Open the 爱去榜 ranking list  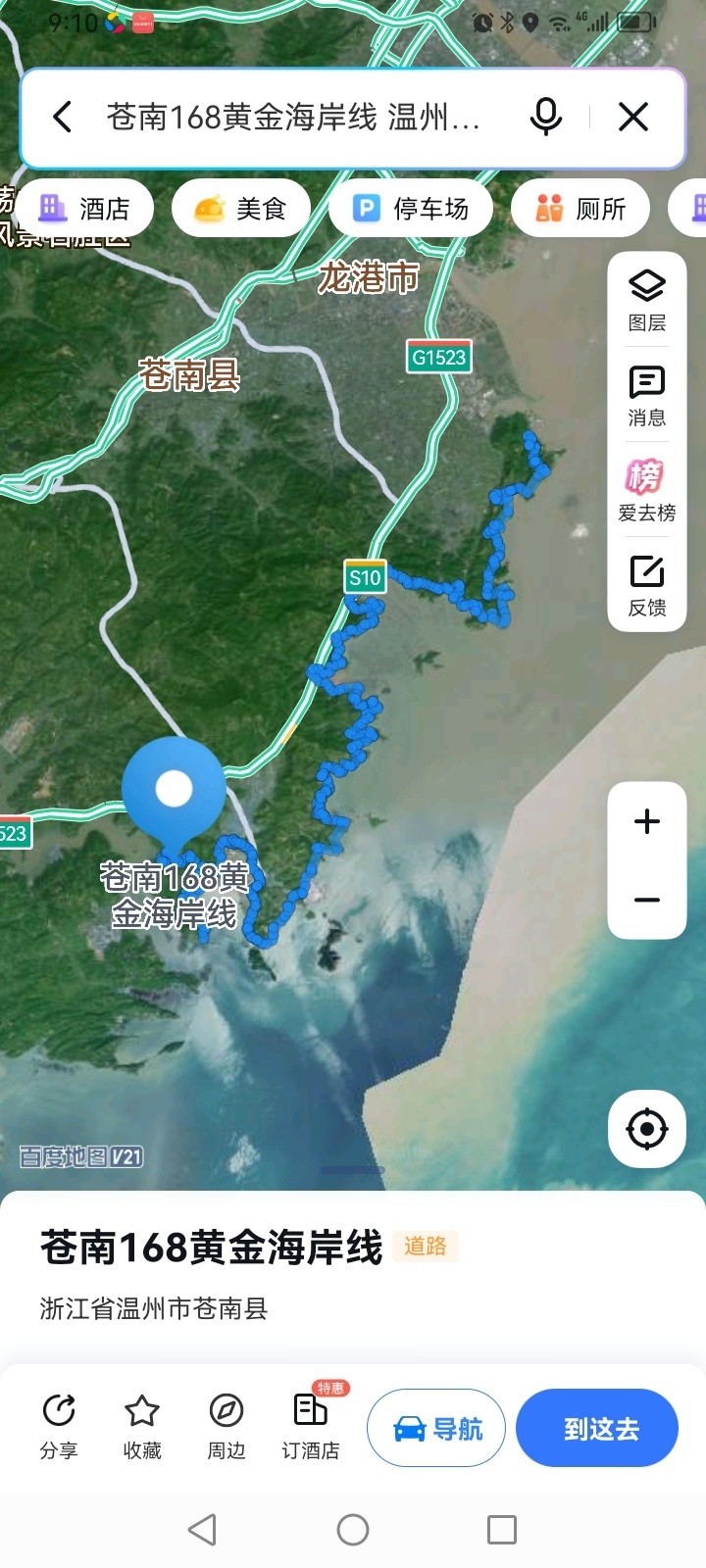[x=647, y=490]
